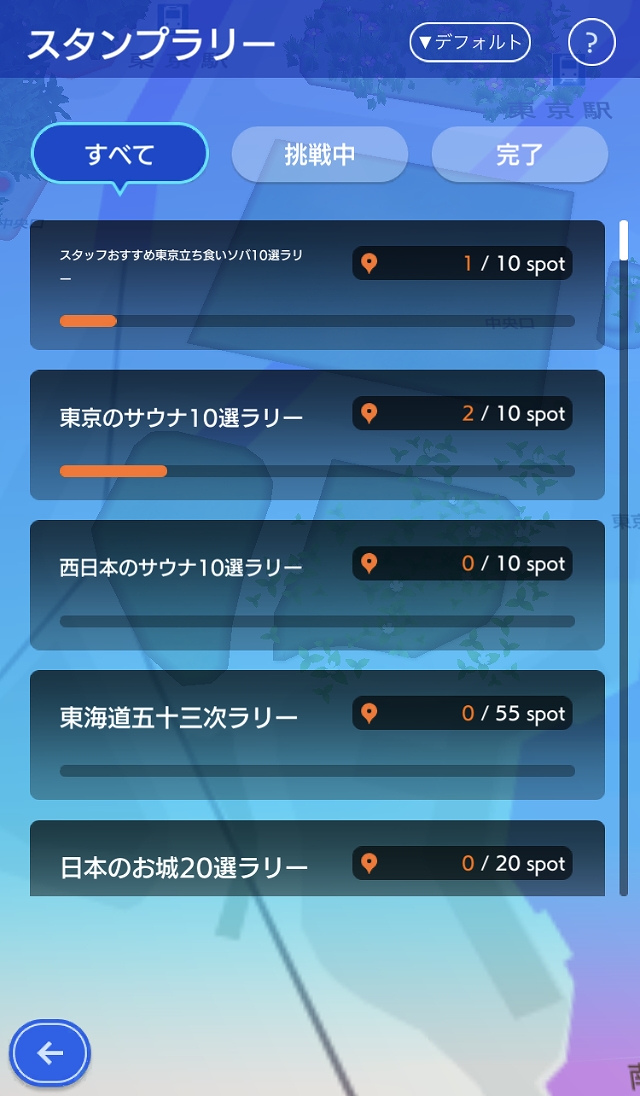Select the すべて tab
Screen dimensions: 640x1096
120,155
